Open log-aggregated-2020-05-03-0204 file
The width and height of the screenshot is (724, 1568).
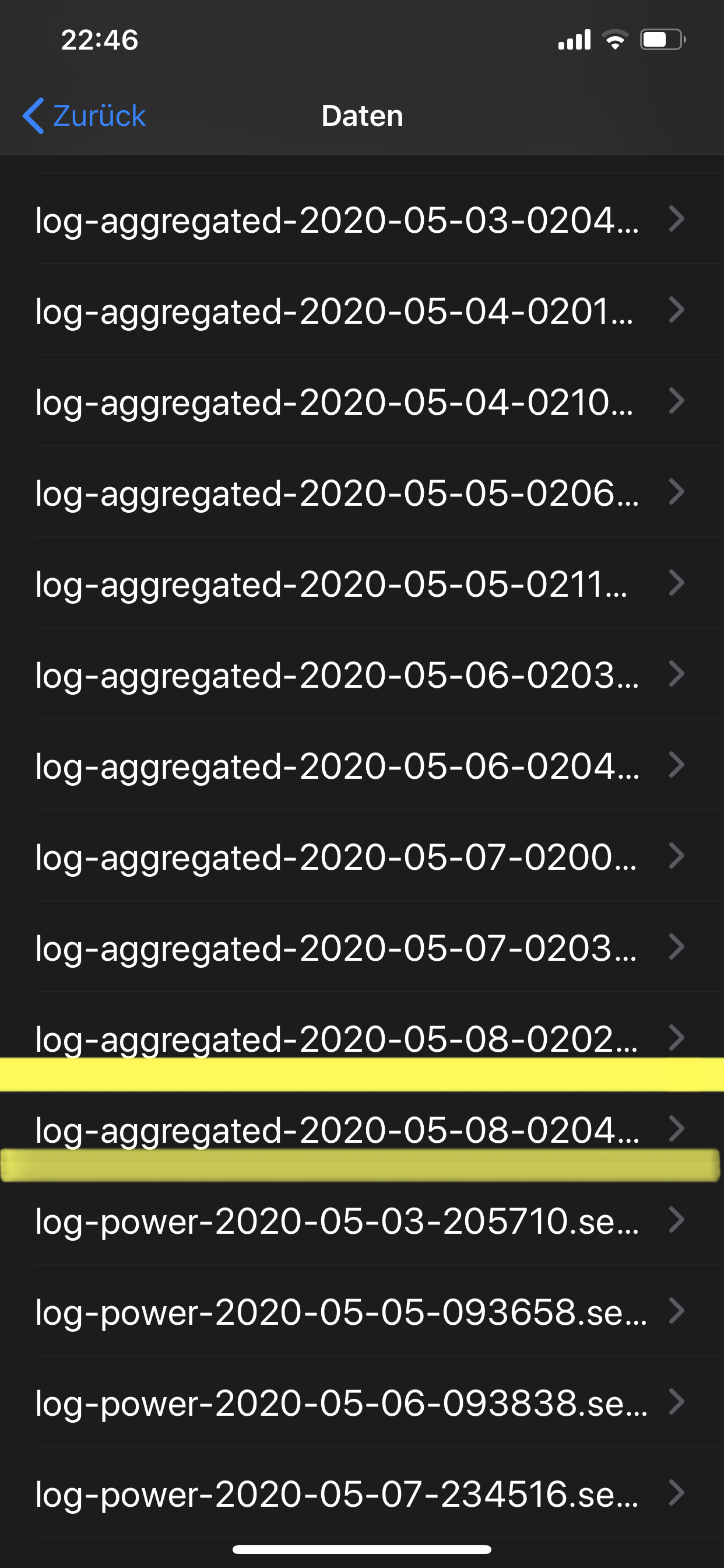362,219
